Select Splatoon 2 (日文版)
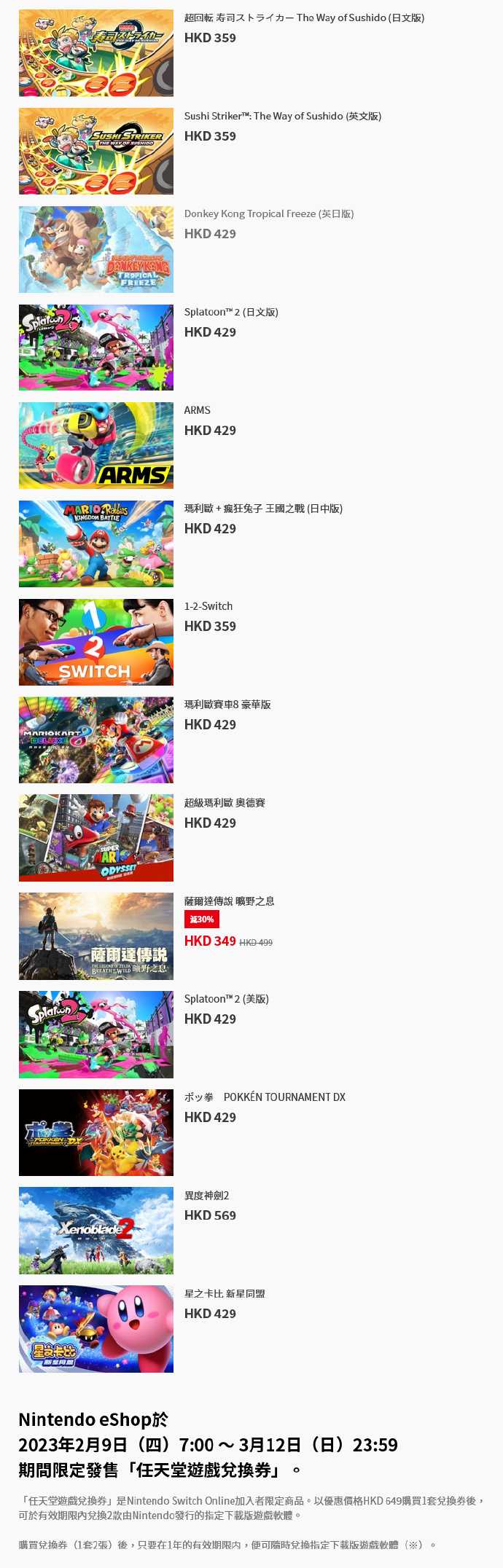This screenshot has width=503, height=1568. pyautogui.click(x=96, y=348)
